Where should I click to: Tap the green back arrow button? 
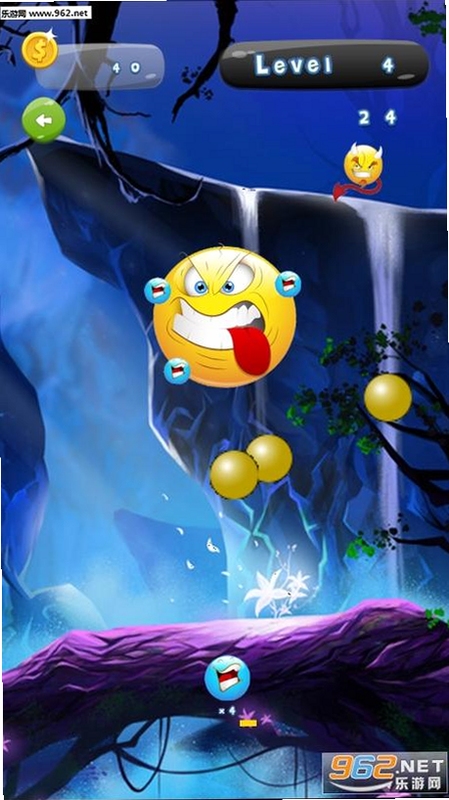[x=44, y=120]
